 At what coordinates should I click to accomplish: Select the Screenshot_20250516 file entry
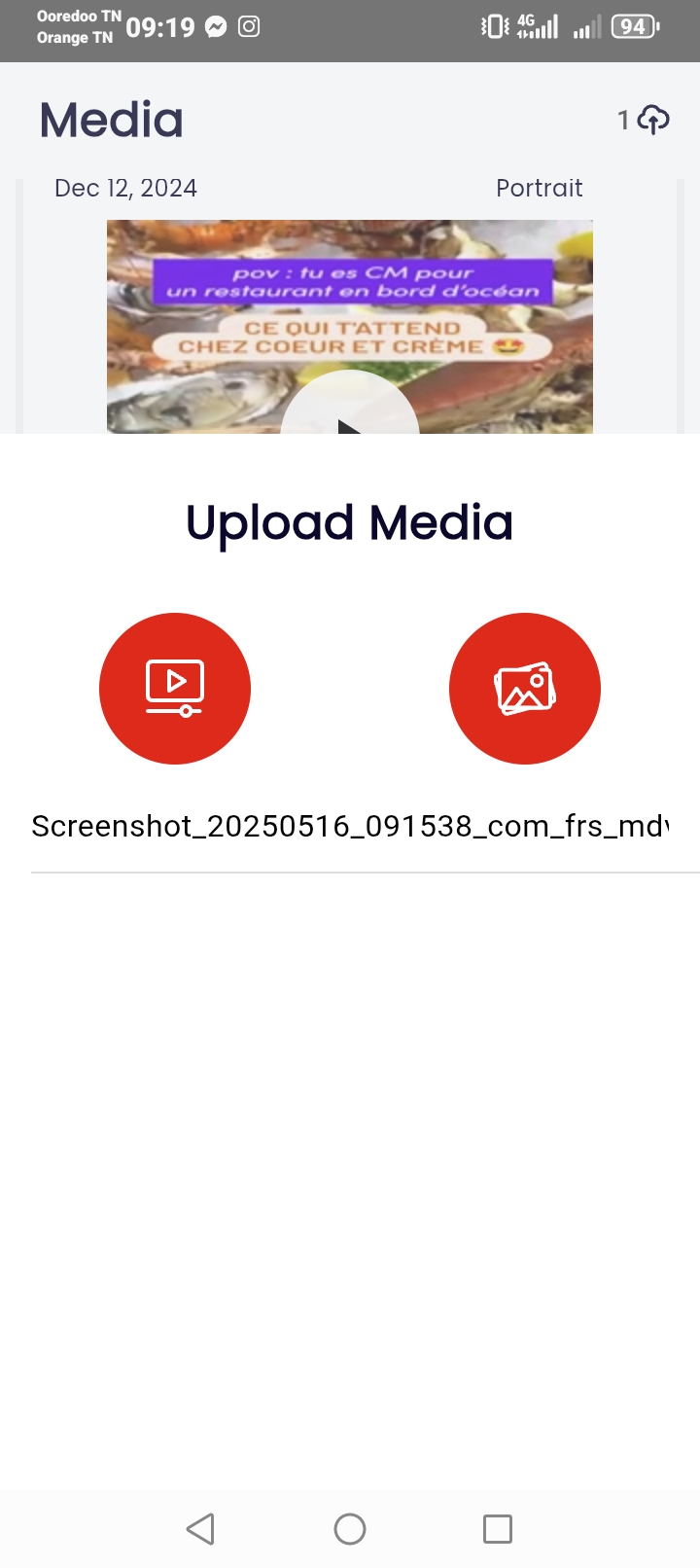350,826
